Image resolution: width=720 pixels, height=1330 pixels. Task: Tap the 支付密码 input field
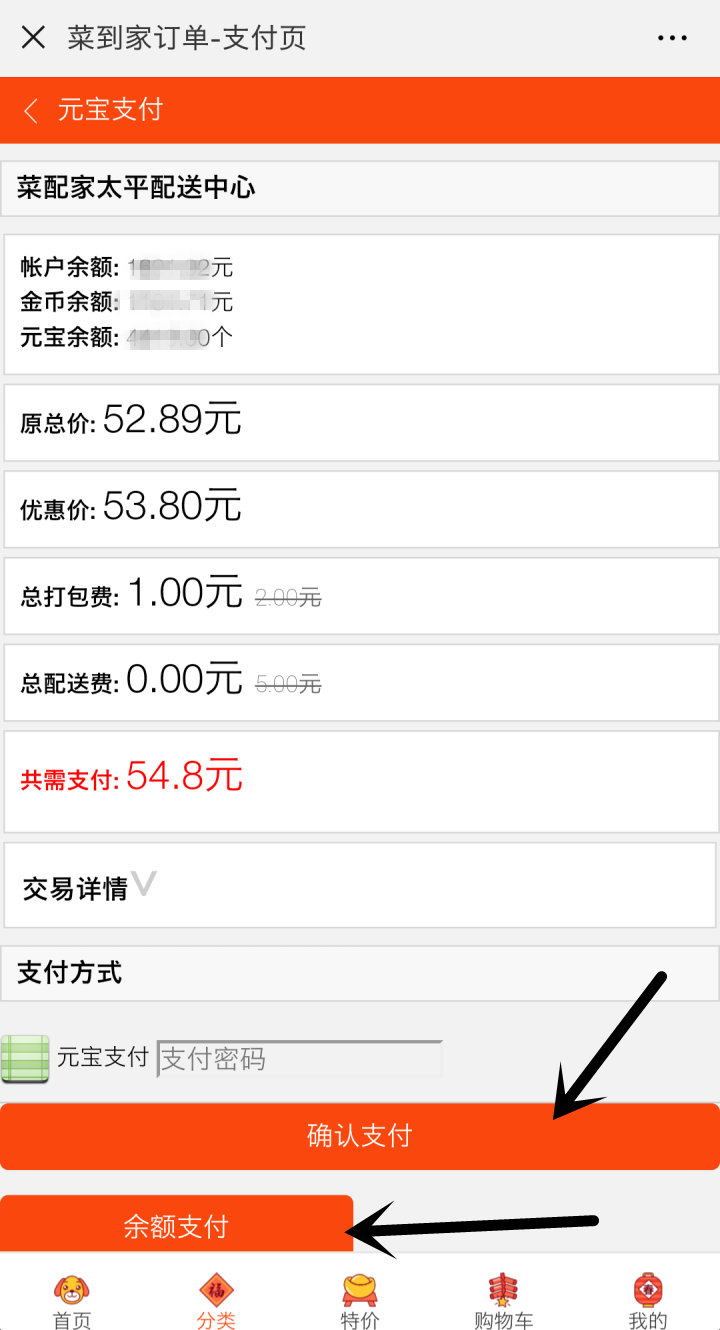coord(299,1059)
